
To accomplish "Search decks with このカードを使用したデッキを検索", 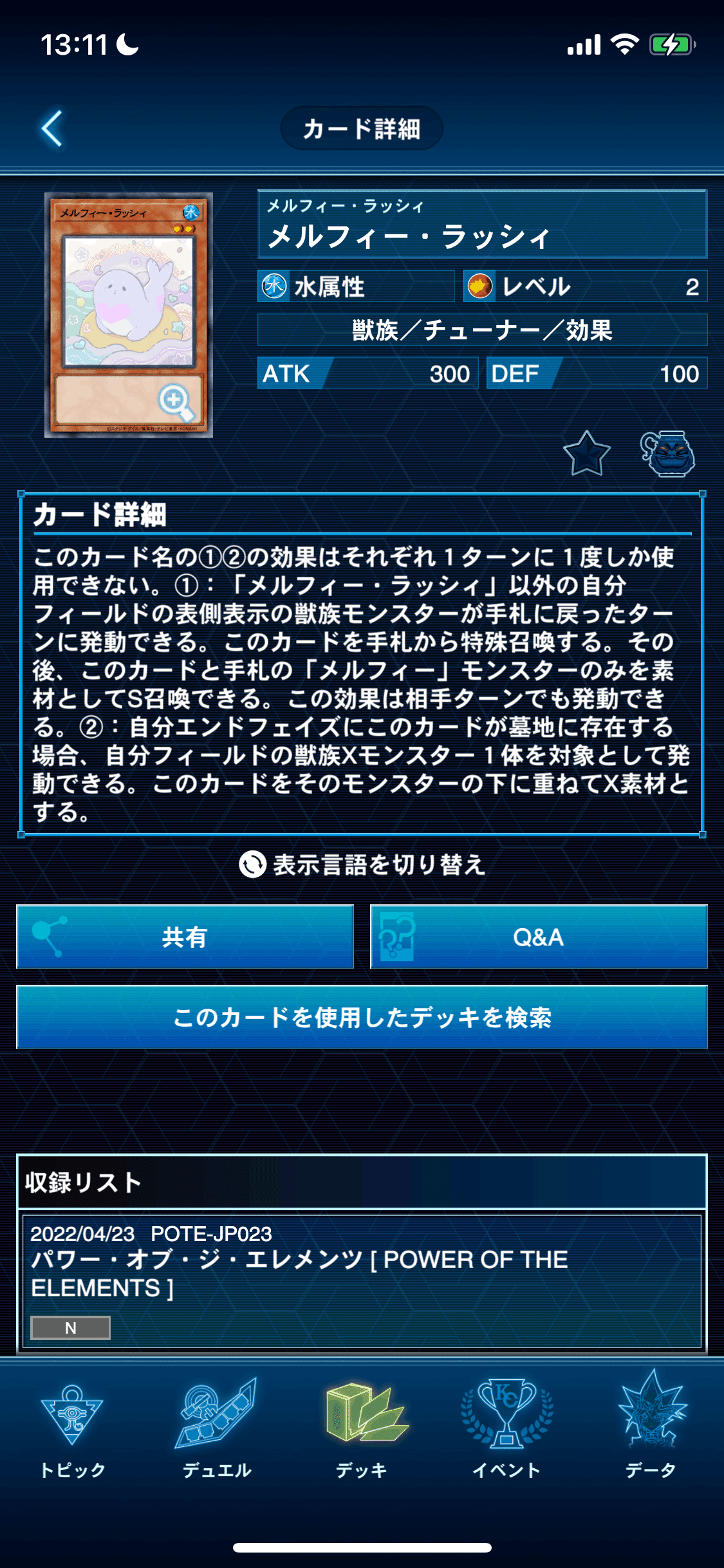I will (x=362, y=1017).
